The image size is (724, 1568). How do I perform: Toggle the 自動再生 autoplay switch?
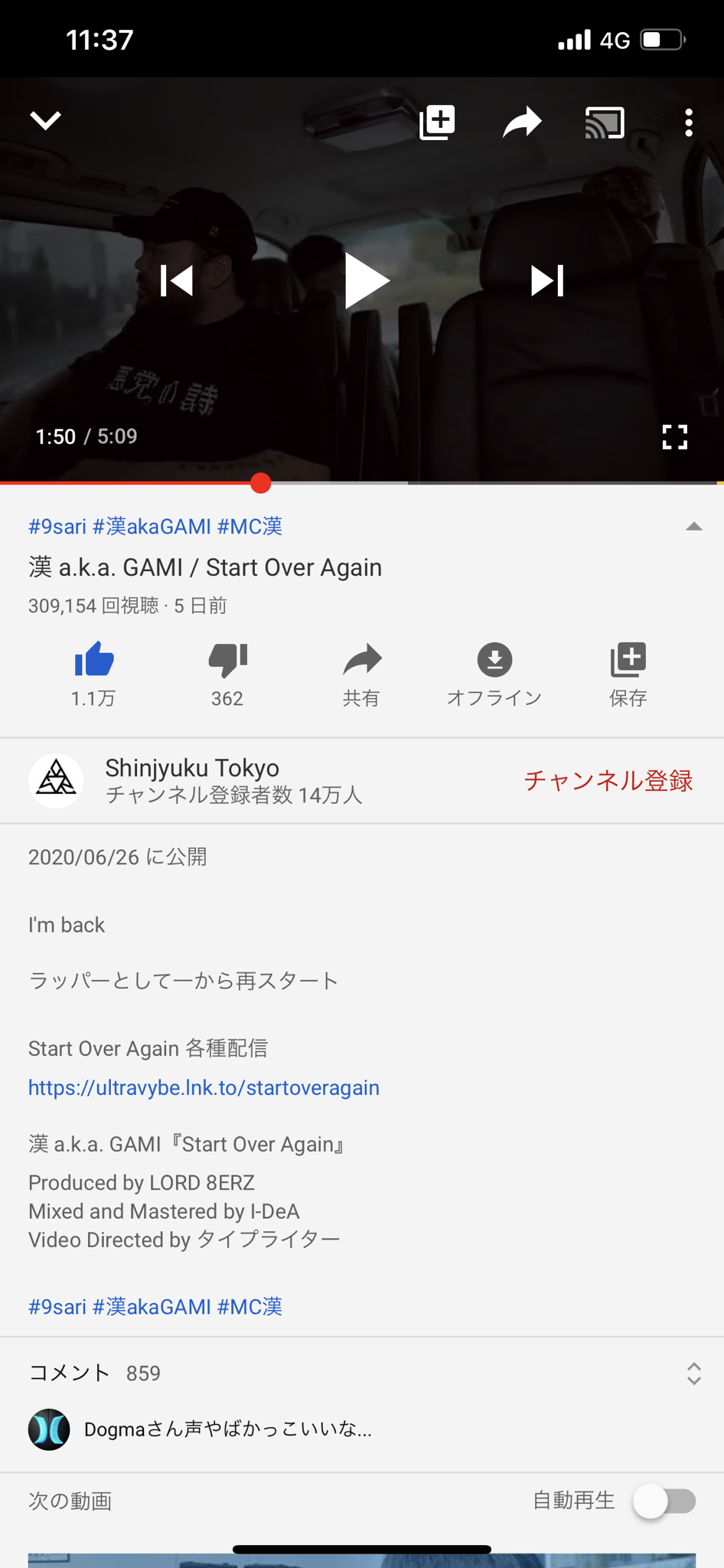point(664,1501)
